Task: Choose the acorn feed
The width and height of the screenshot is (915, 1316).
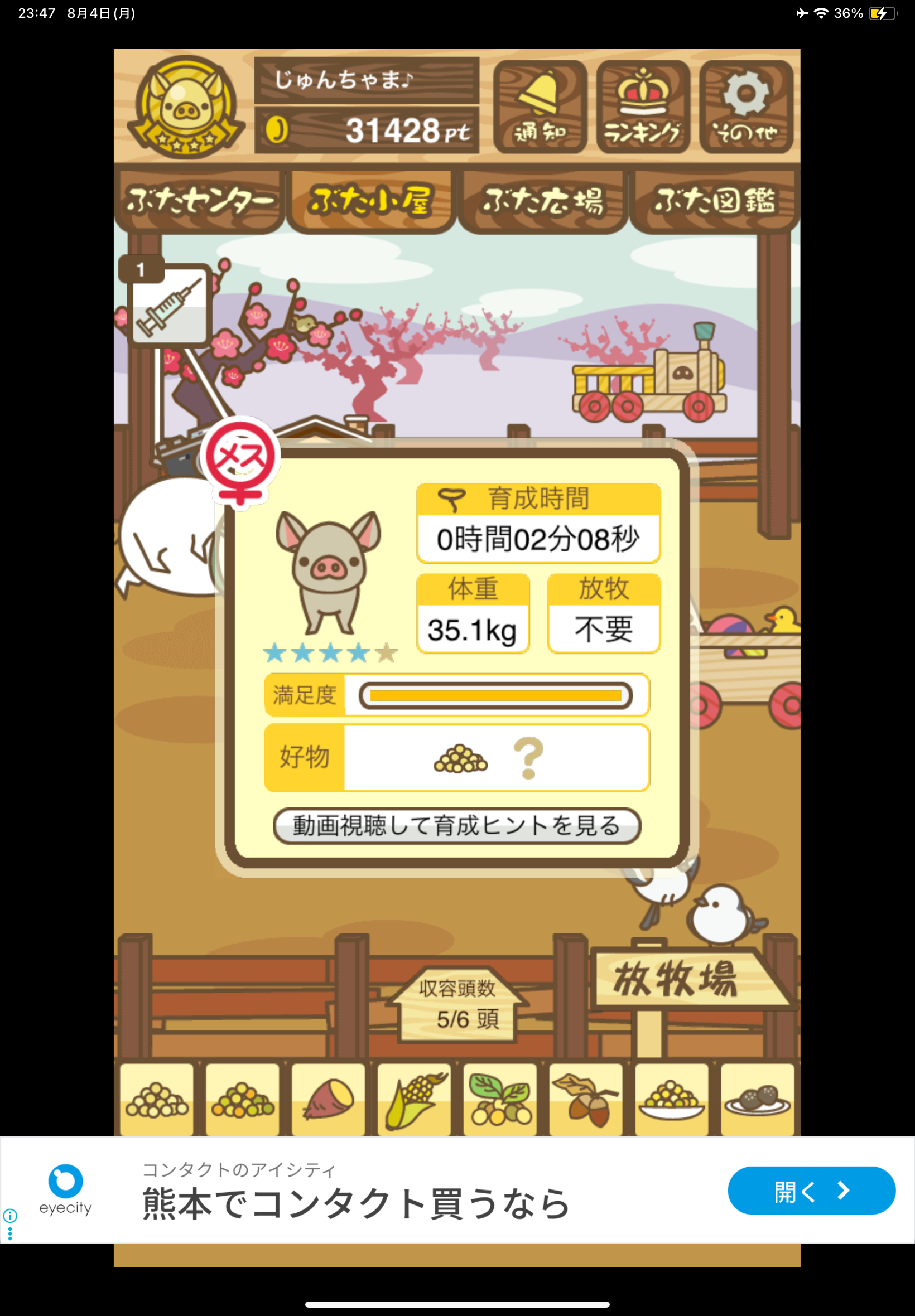Action: coord(585,1100)
